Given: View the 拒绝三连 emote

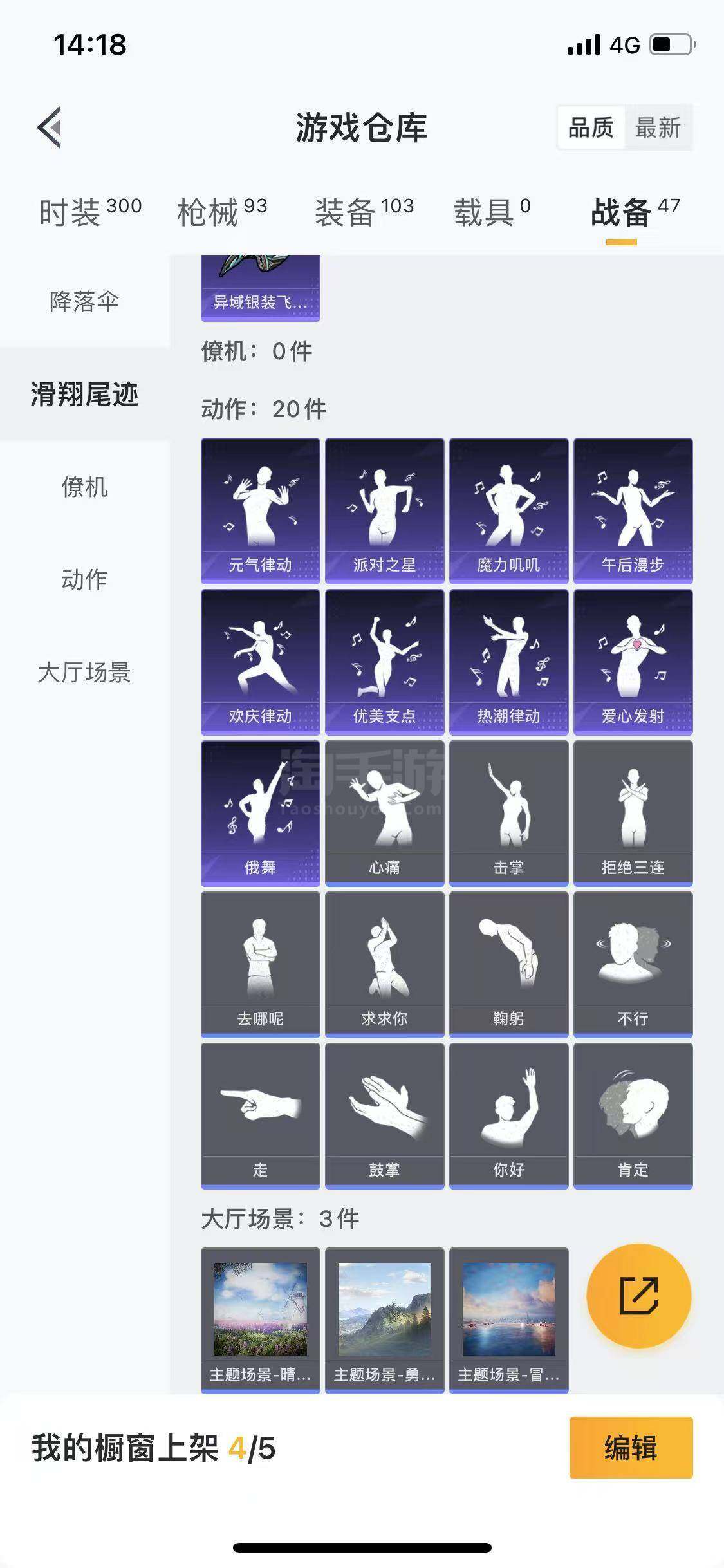Looking at the screenshot, I should point(633,814).
